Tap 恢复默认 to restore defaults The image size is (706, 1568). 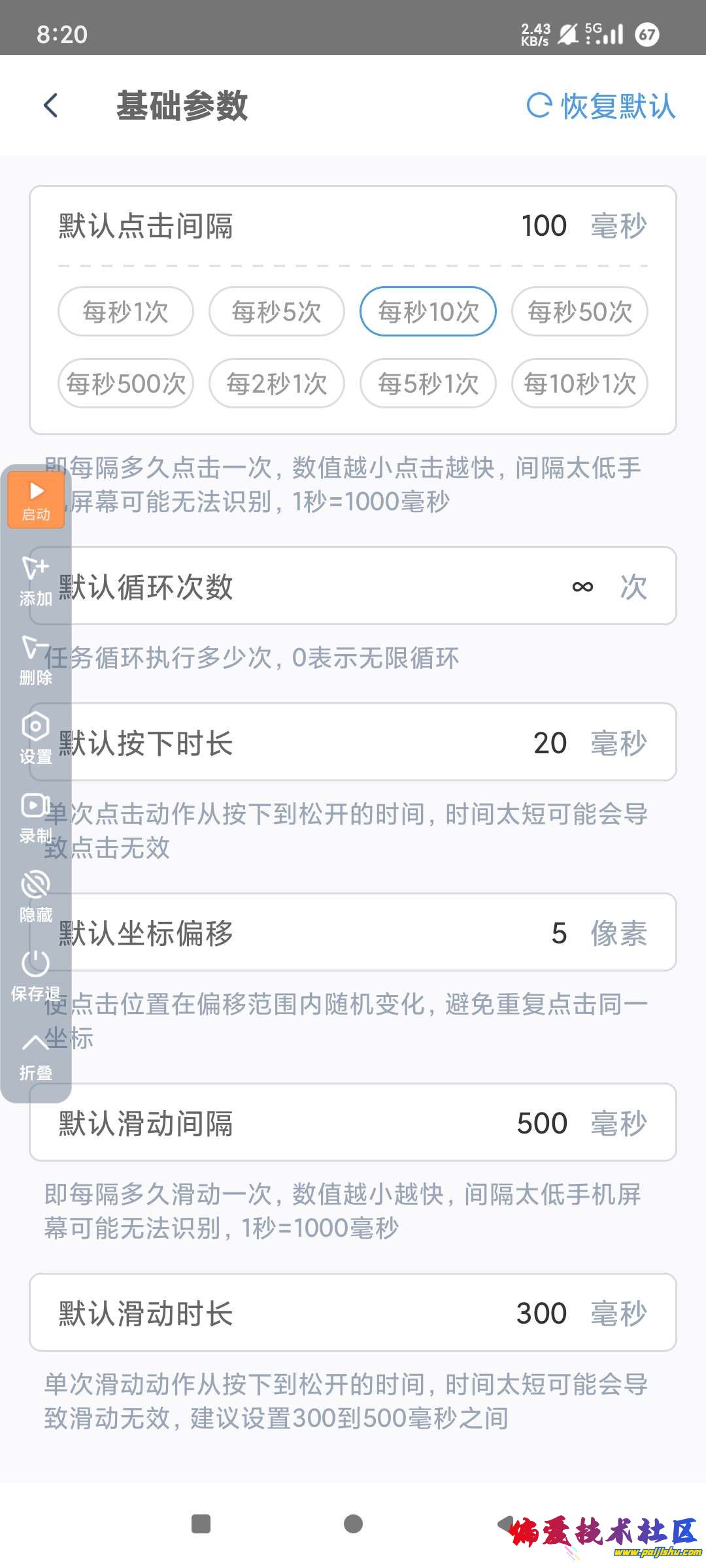(x=618, y=106)
